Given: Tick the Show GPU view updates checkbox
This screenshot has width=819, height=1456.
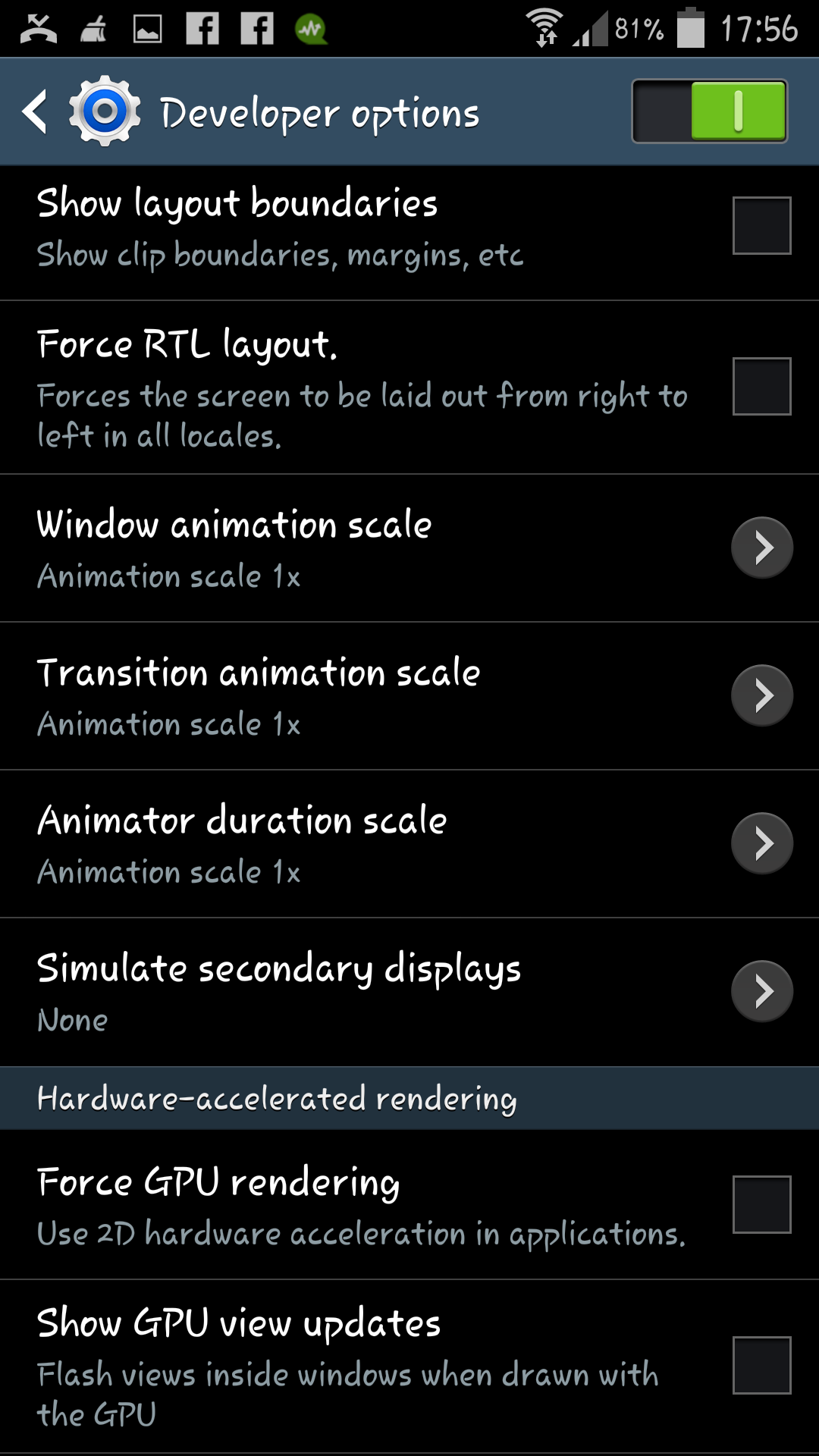Looking at the screenshot, I should pyautogui.click(x=761, y=1366).
